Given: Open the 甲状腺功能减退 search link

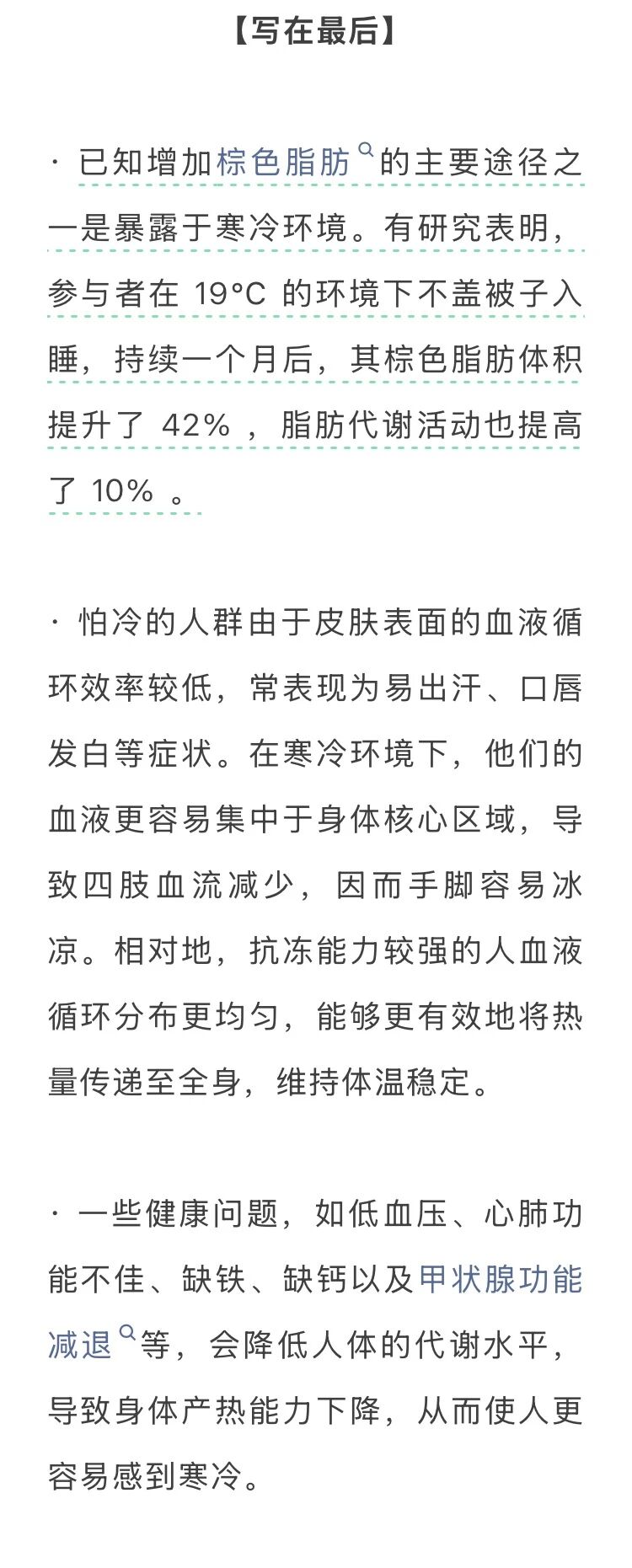Looking at the screenshot, I should click(x=500, y=1279).
